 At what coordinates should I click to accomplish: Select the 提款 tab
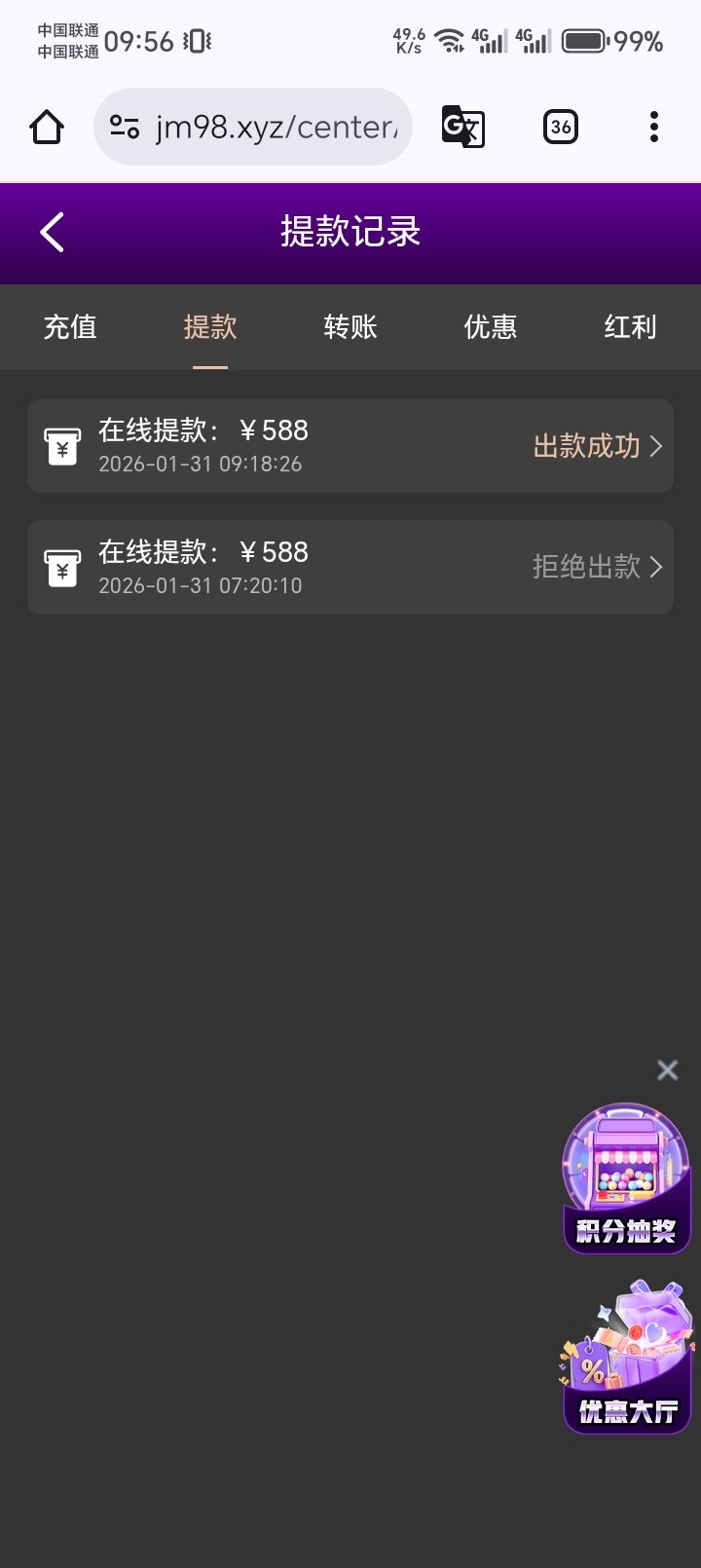[x=210, y=327]
